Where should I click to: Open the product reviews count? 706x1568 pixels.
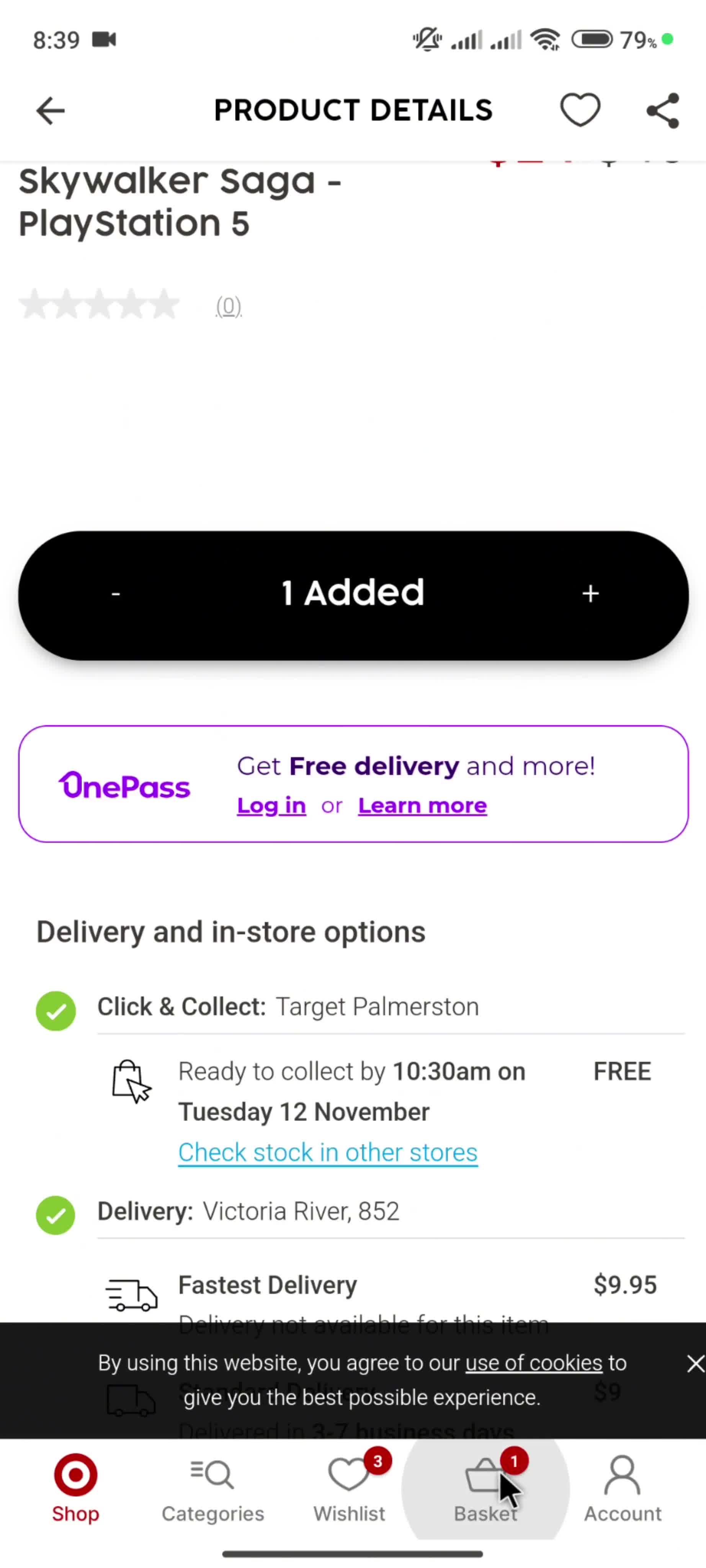(x=229, y=306)
